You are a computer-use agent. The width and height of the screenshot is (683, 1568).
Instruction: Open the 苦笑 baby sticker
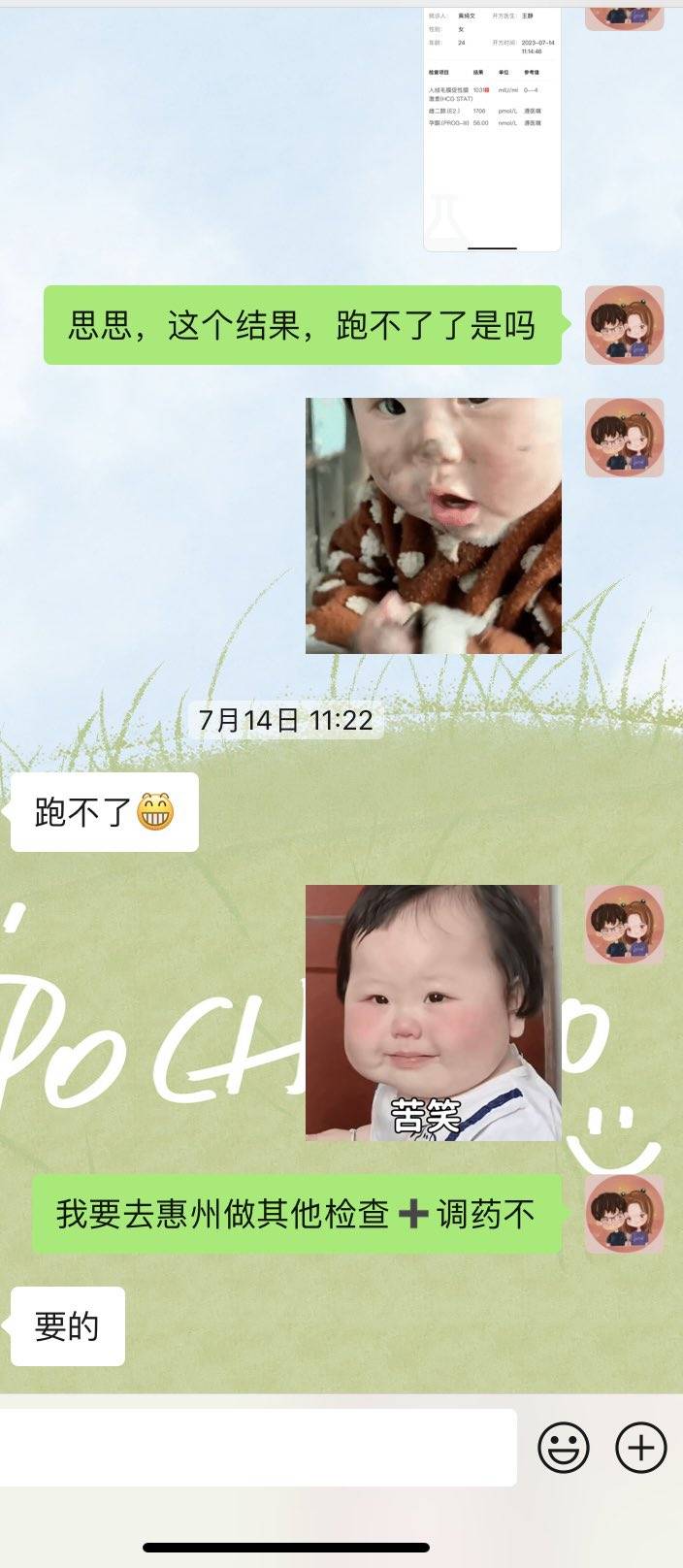pos(434,1012)
